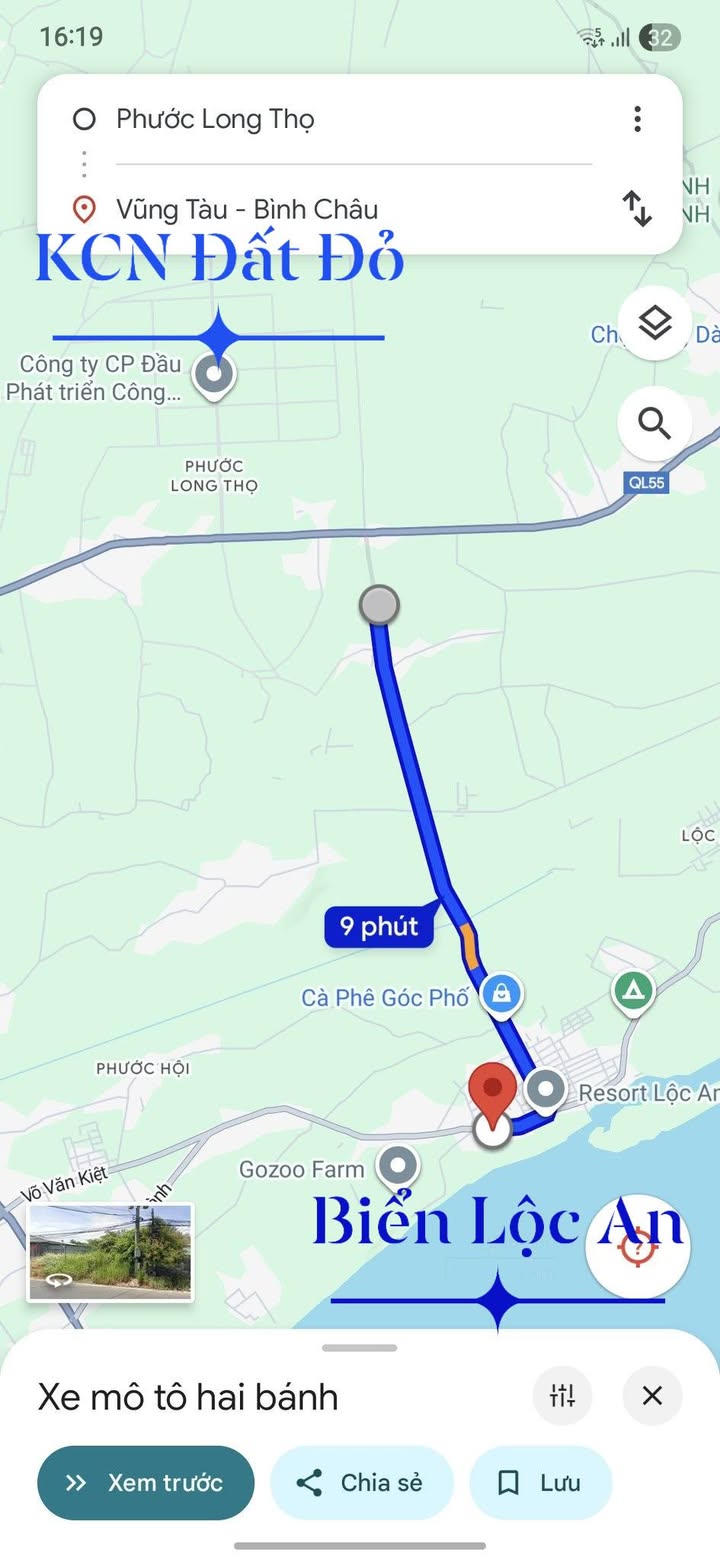720x1560 pixels.
Task: Search along the route
Action: pos(654,424)
